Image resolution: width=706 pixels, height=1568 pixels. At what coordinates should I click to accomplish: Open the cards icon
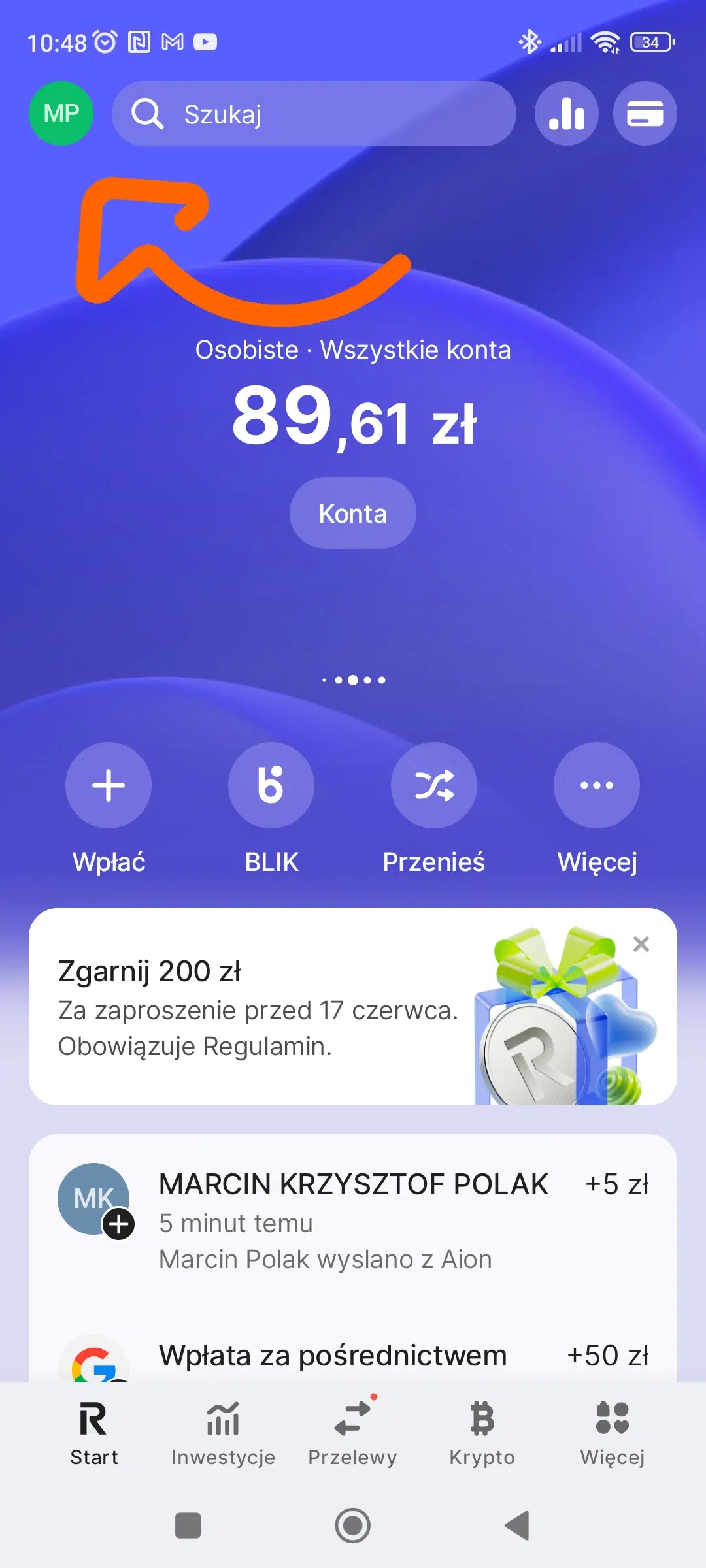(x=645, y=114)
